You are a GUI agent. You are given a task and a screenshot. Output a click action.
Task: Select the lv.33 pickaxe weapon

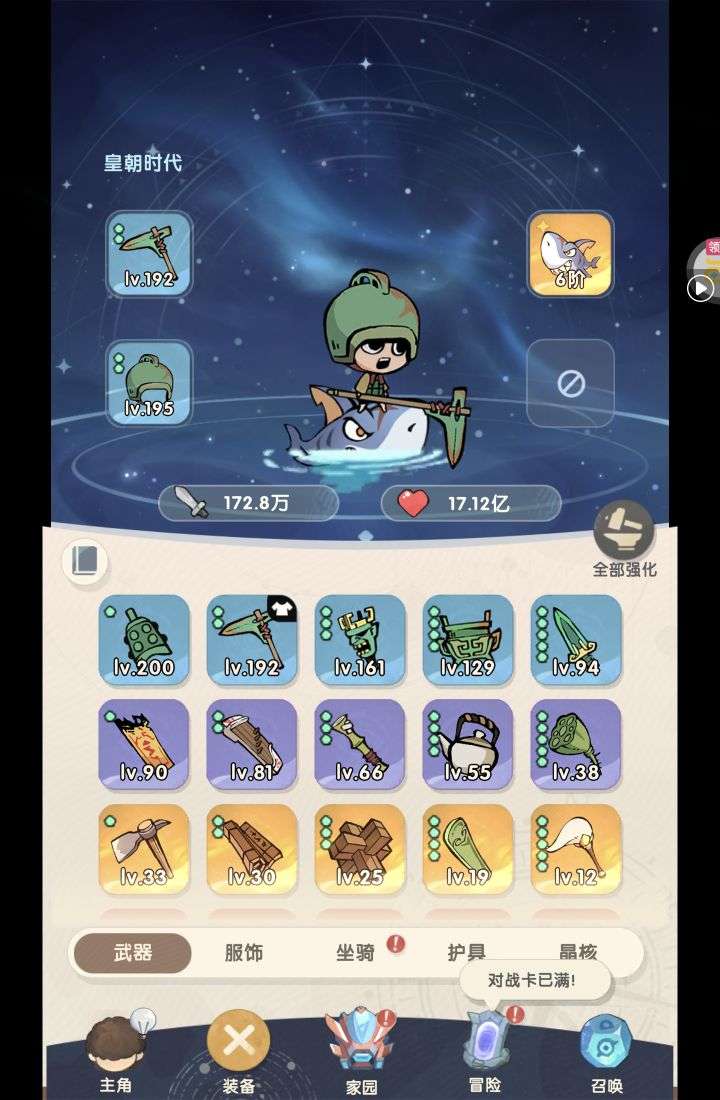[144, 848]
